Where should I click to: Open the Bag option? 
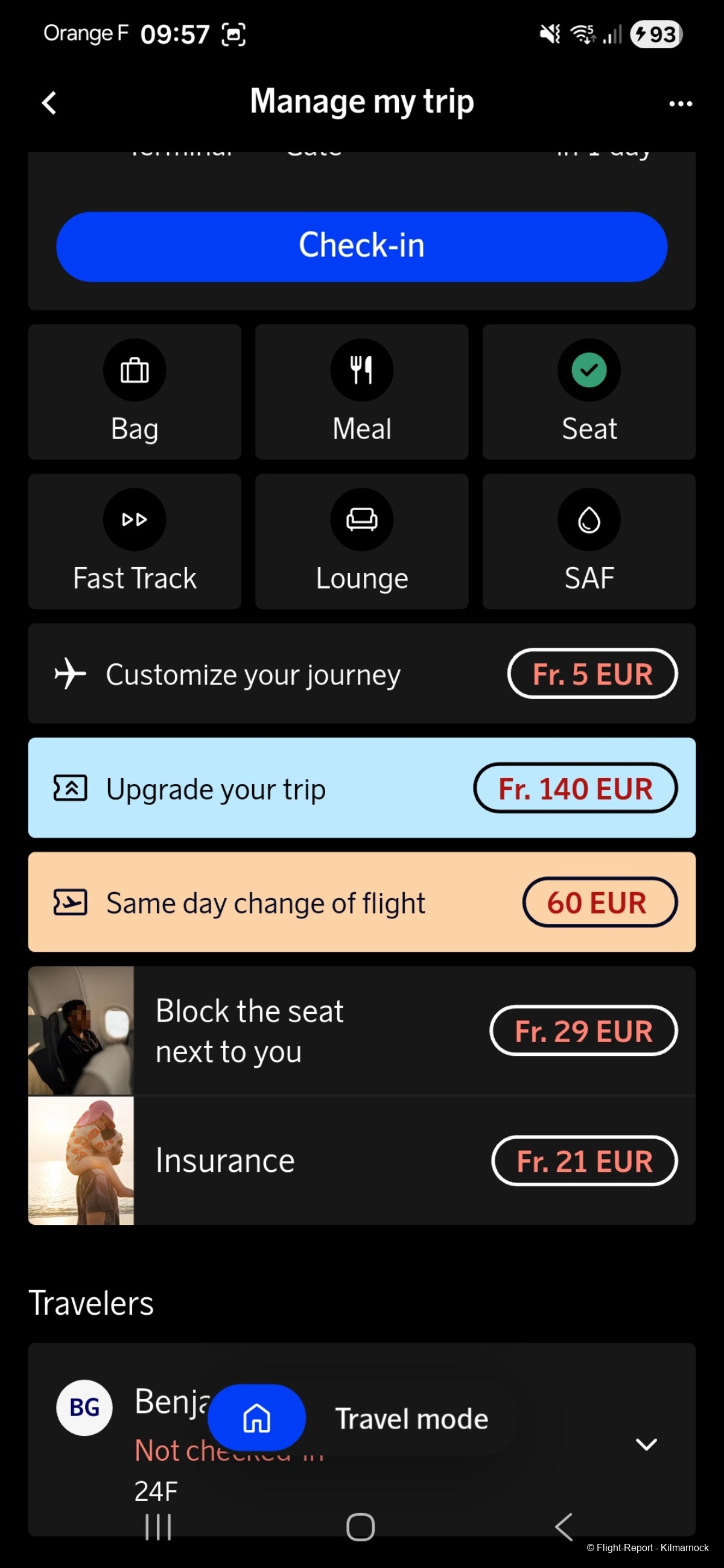click(x=135, y=391)
